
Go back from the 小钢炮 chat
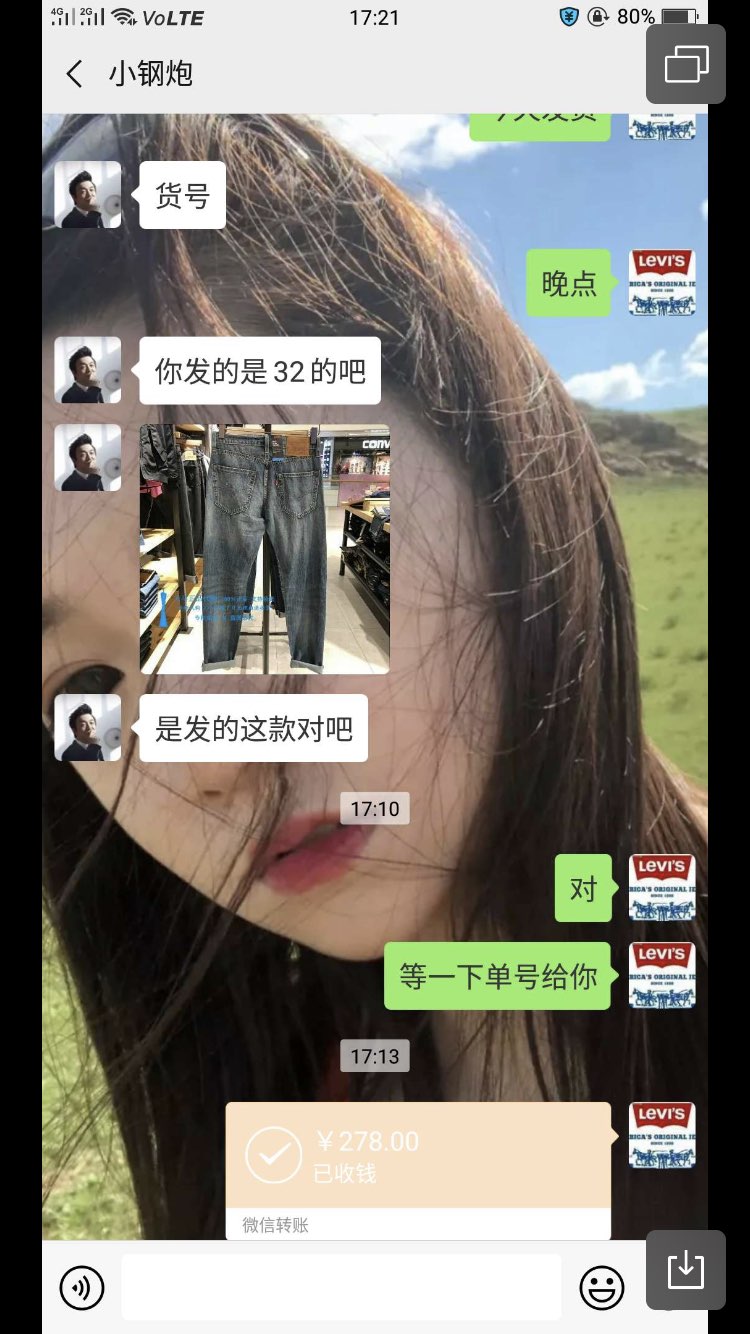(74, 74)
